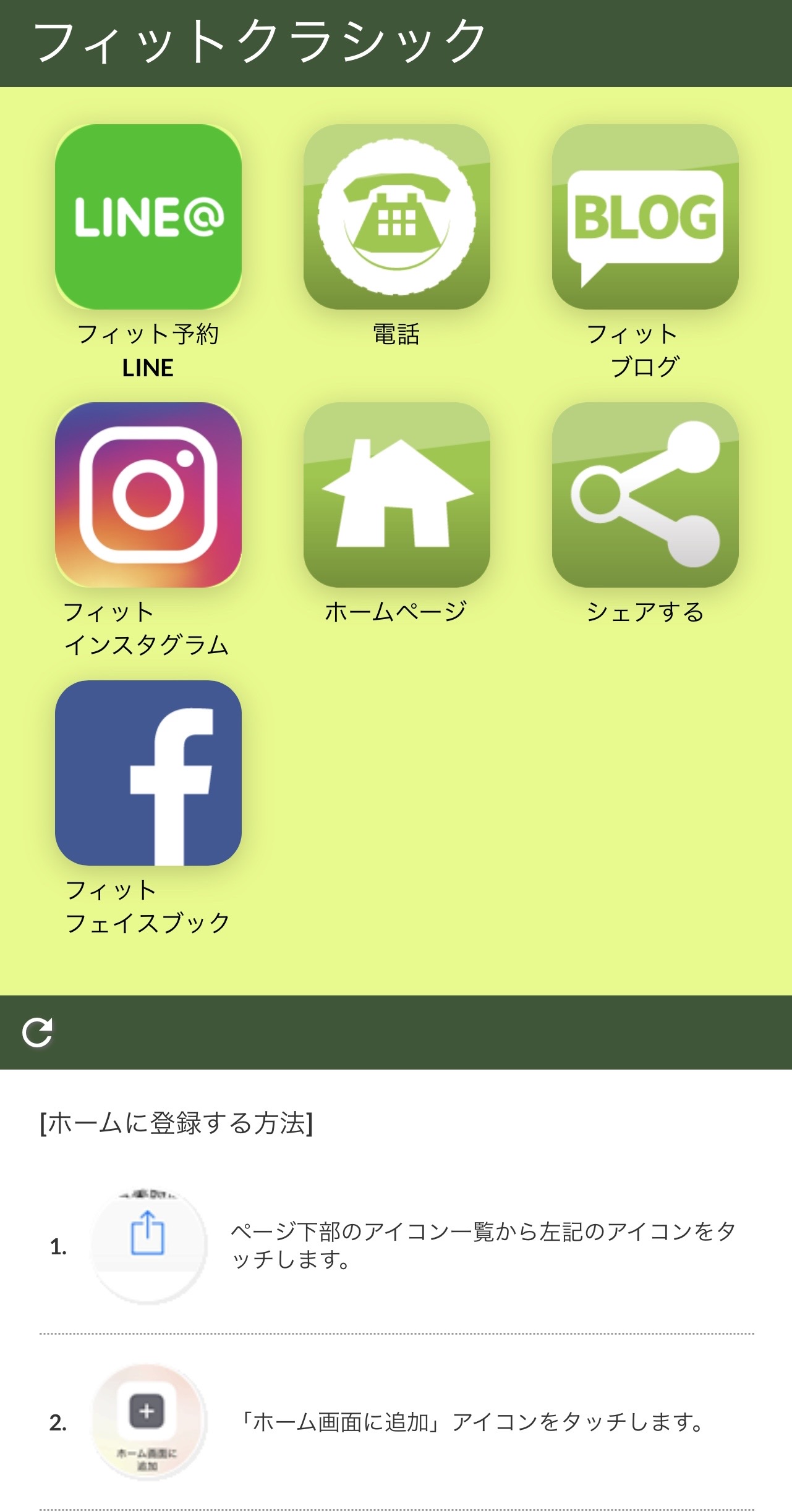Open the ホームページ house icon
The width and height of the screenshot is (792, 1512).
(397, 495)
